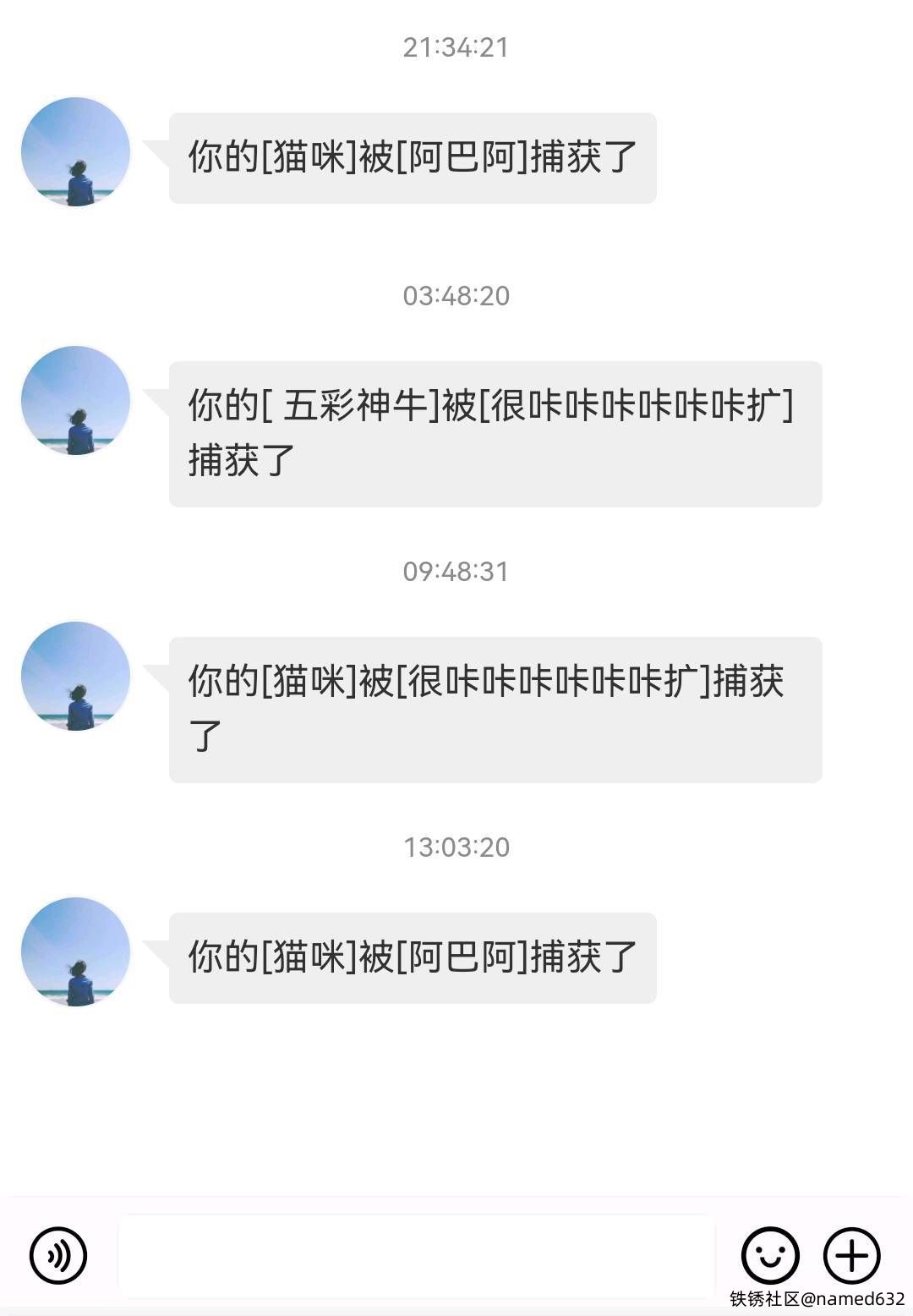Image resolution: width=913 pixels, height=1316 pixels.
Task: Tap sender avatar on the 21:34:21 message
Action: [x=76, y=152]
